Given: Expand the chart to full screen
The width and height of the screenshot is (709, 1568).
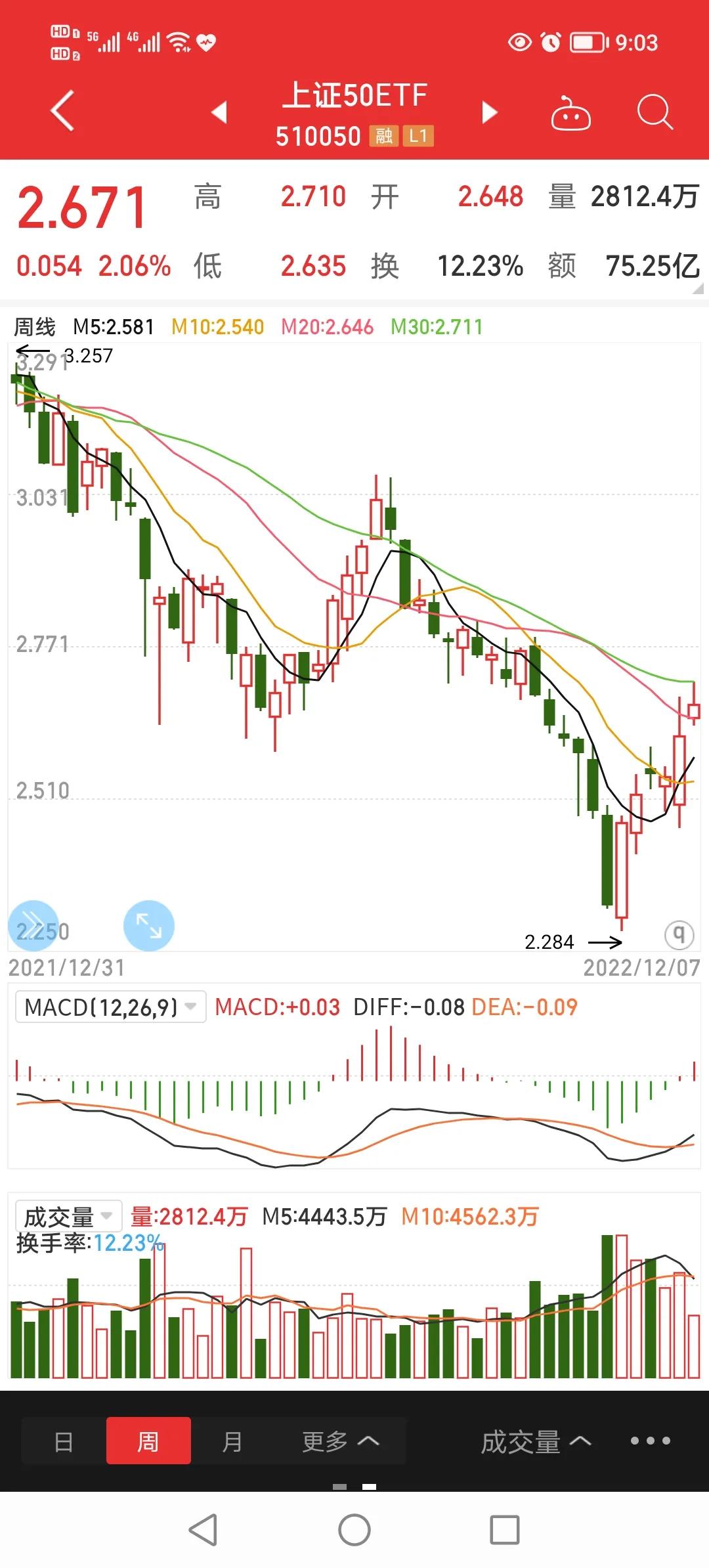Looking at the screenshot, I should click(149, 926).
